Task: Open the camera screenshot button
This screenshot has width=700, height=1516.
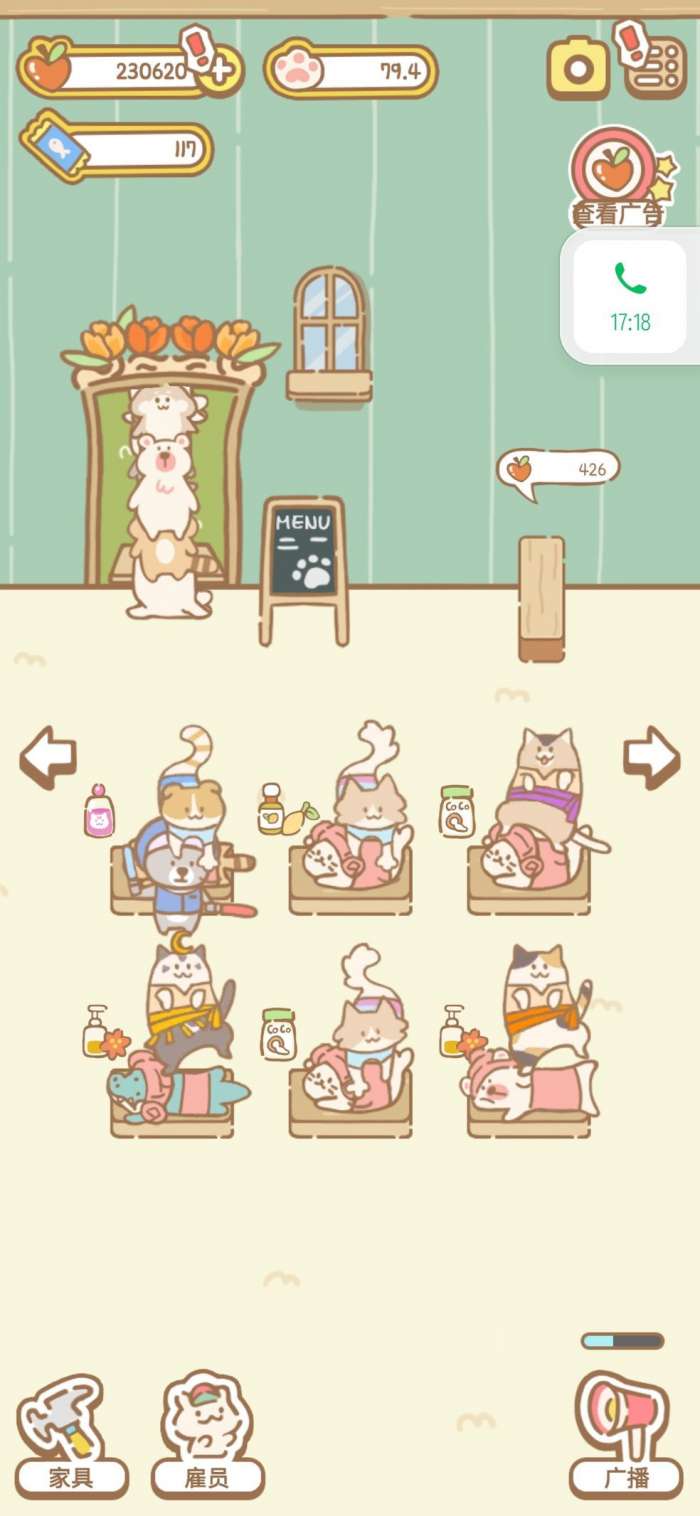Action: [577, 68]
